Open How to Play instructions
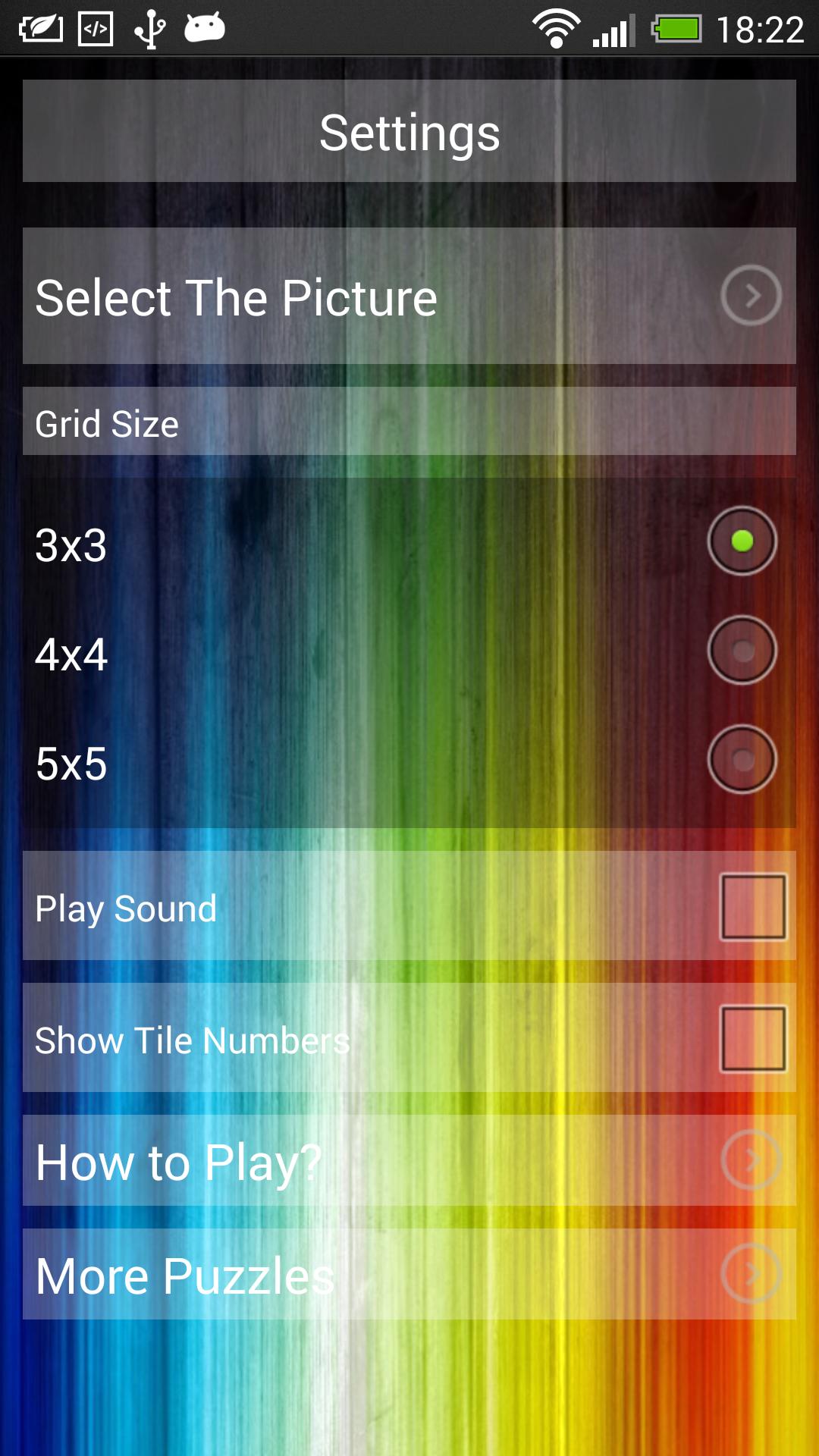The width and height of the screenshot is (819, 1456). (409, 1160)
